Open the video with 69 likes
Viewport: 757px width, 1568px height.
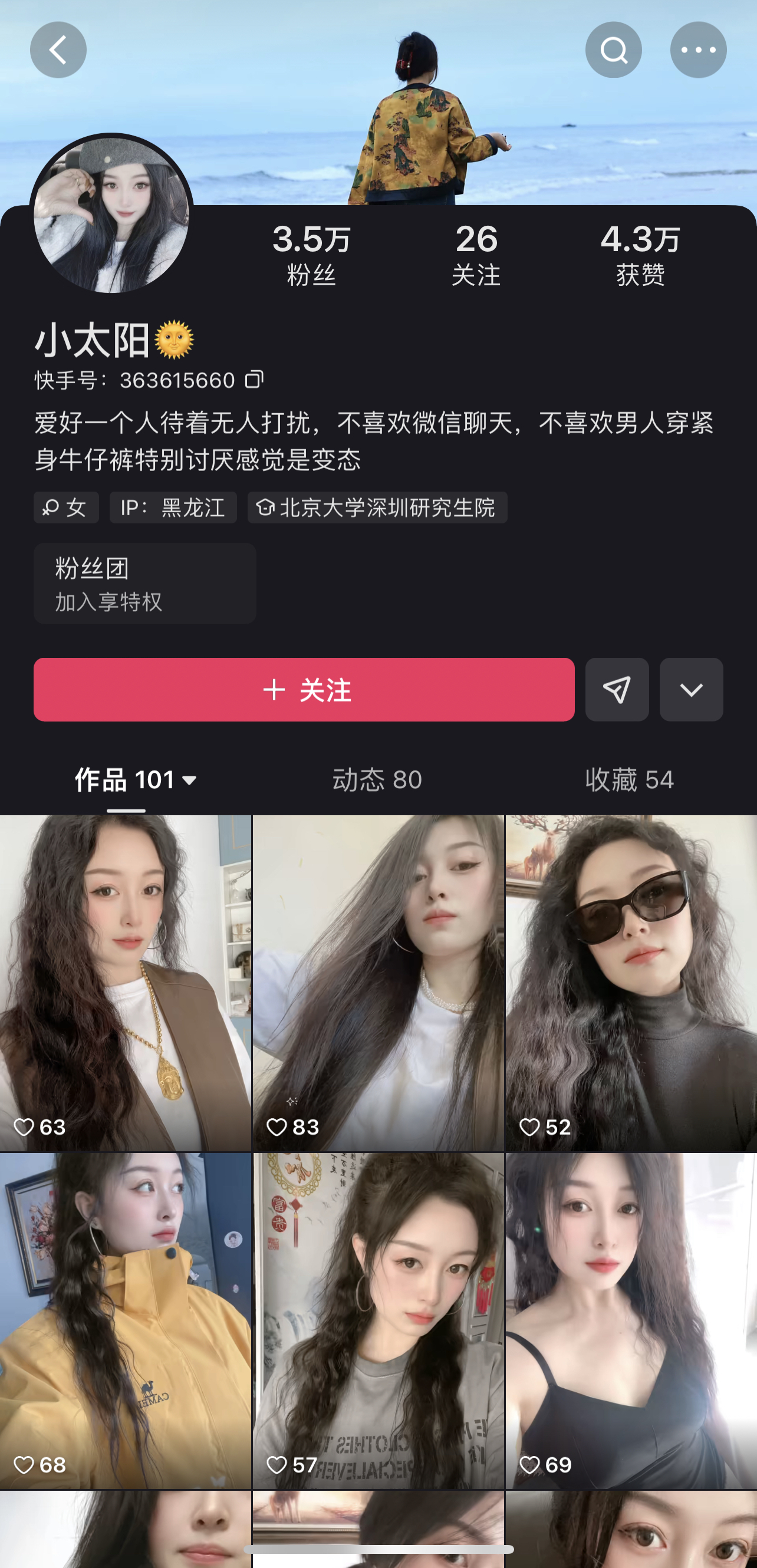coord(631,1321)
